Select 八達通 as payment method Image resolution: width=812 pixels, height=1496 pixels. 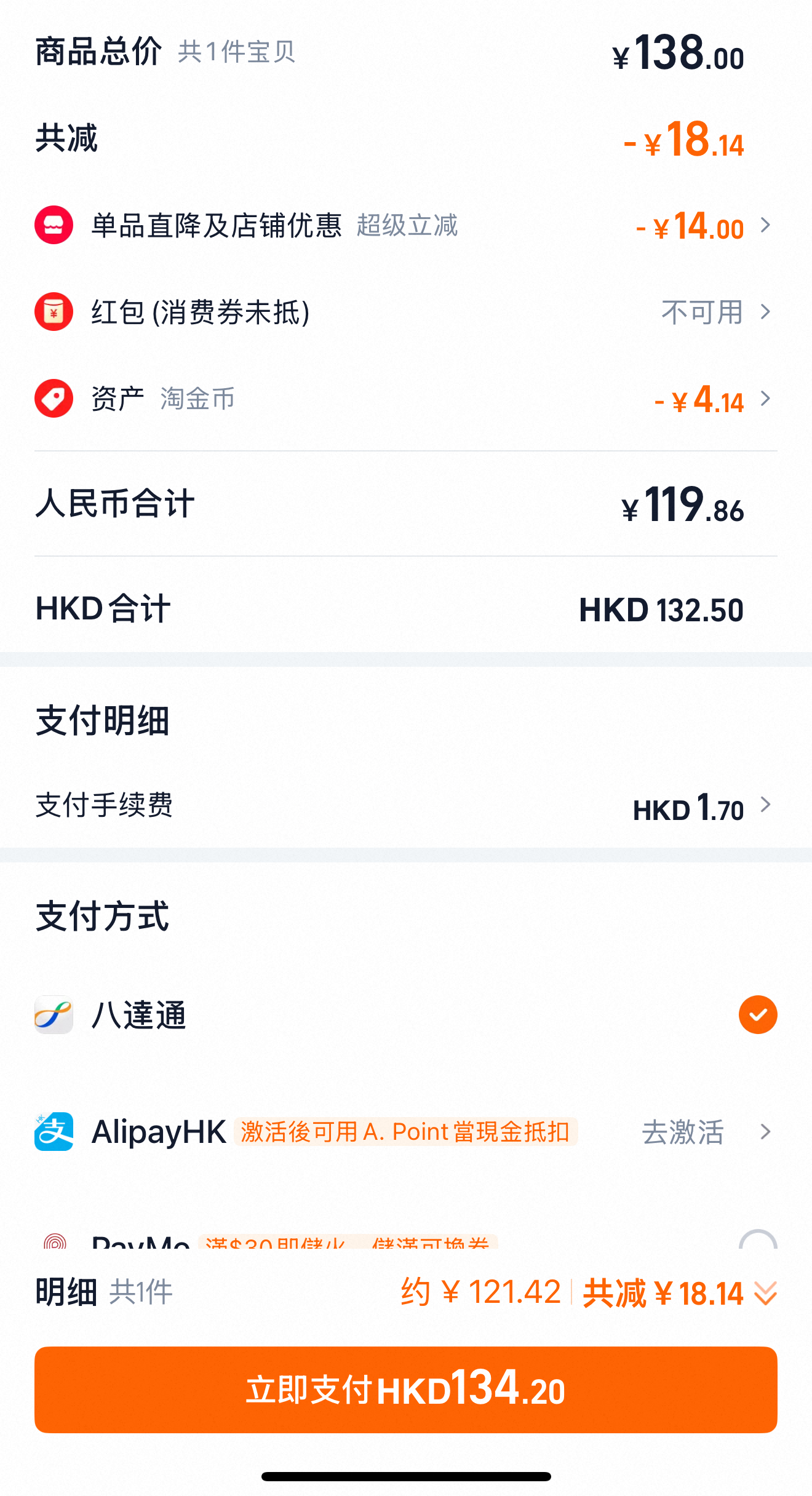(757, 1015)
